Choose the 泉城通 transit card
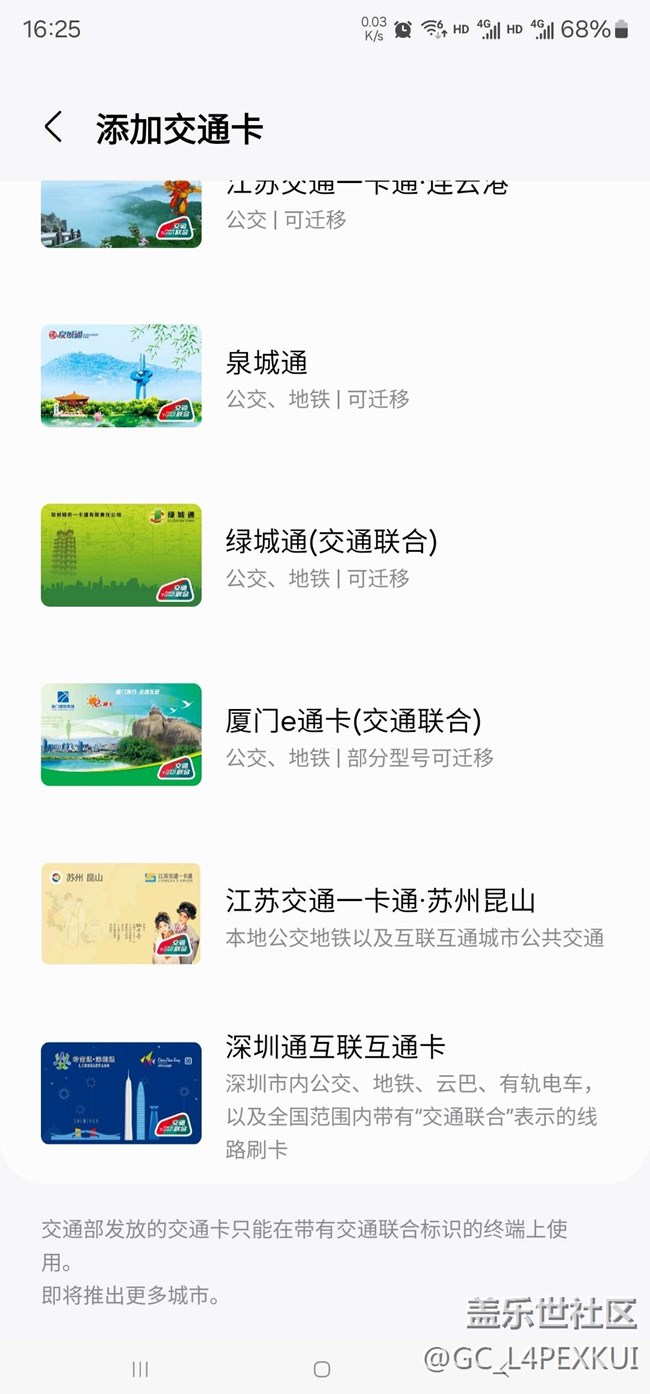The height and width of the screenshot is (1394, 650). pos(325,376)
